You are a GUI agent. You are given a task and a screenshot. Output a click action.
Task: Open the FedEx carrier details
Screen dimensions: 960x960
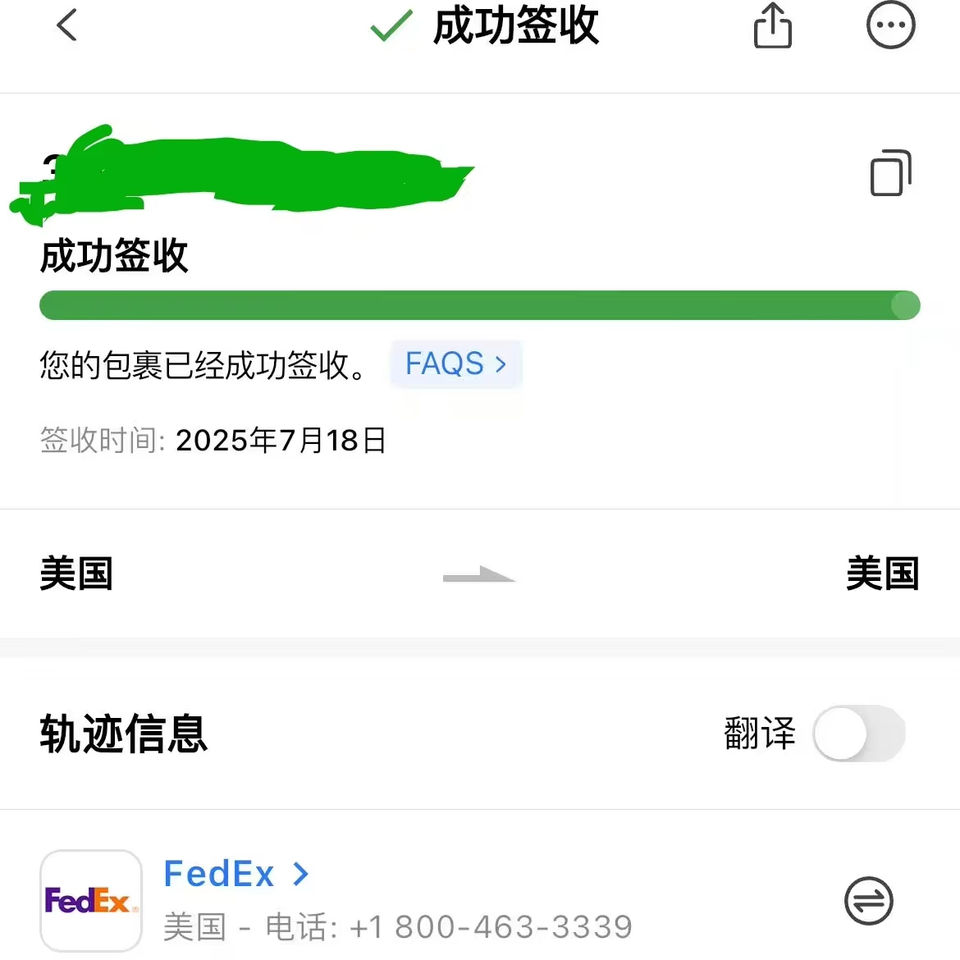pos(236,874)
